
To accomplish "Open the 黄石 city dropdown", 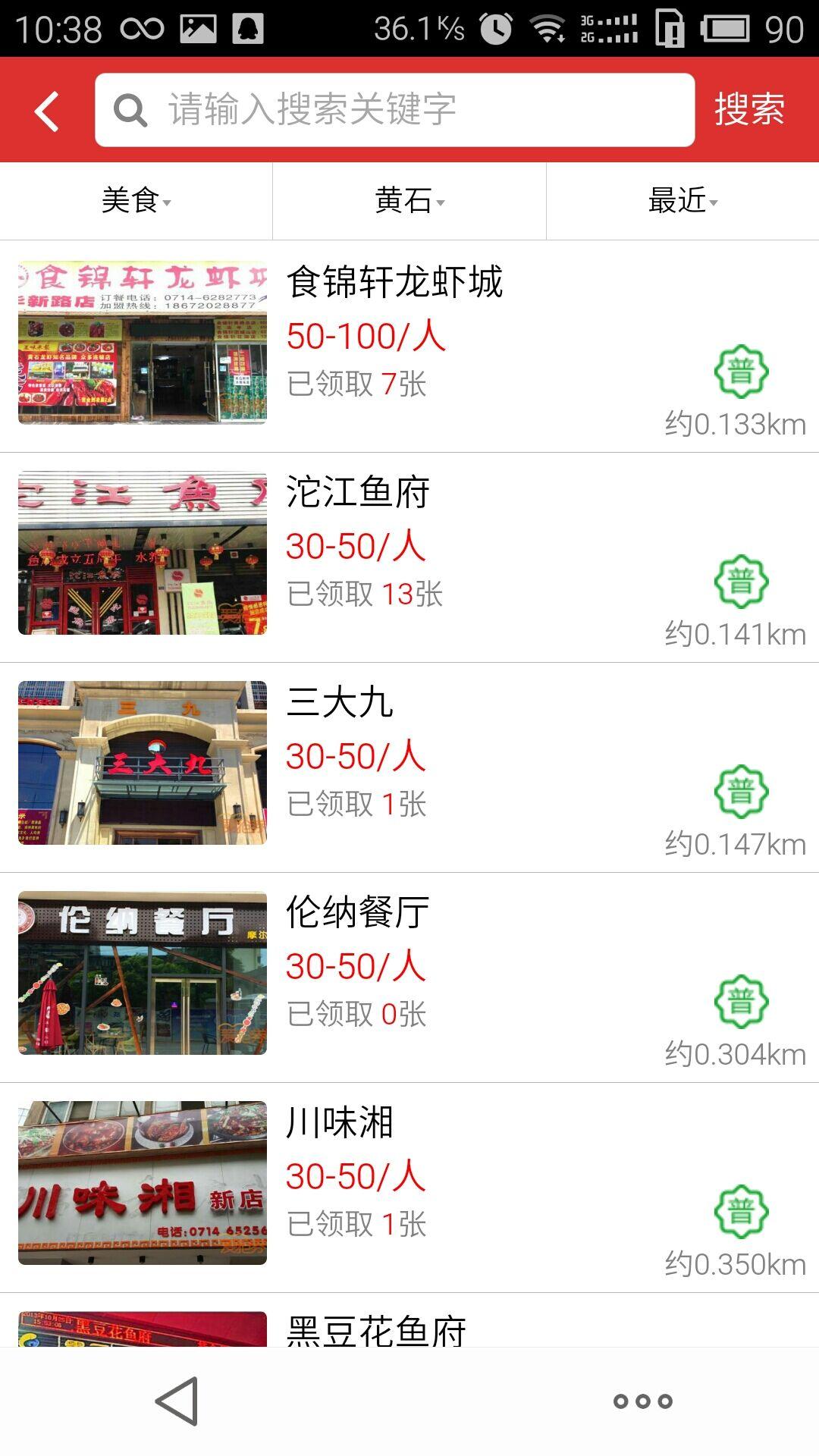I will tap(408, 199).
